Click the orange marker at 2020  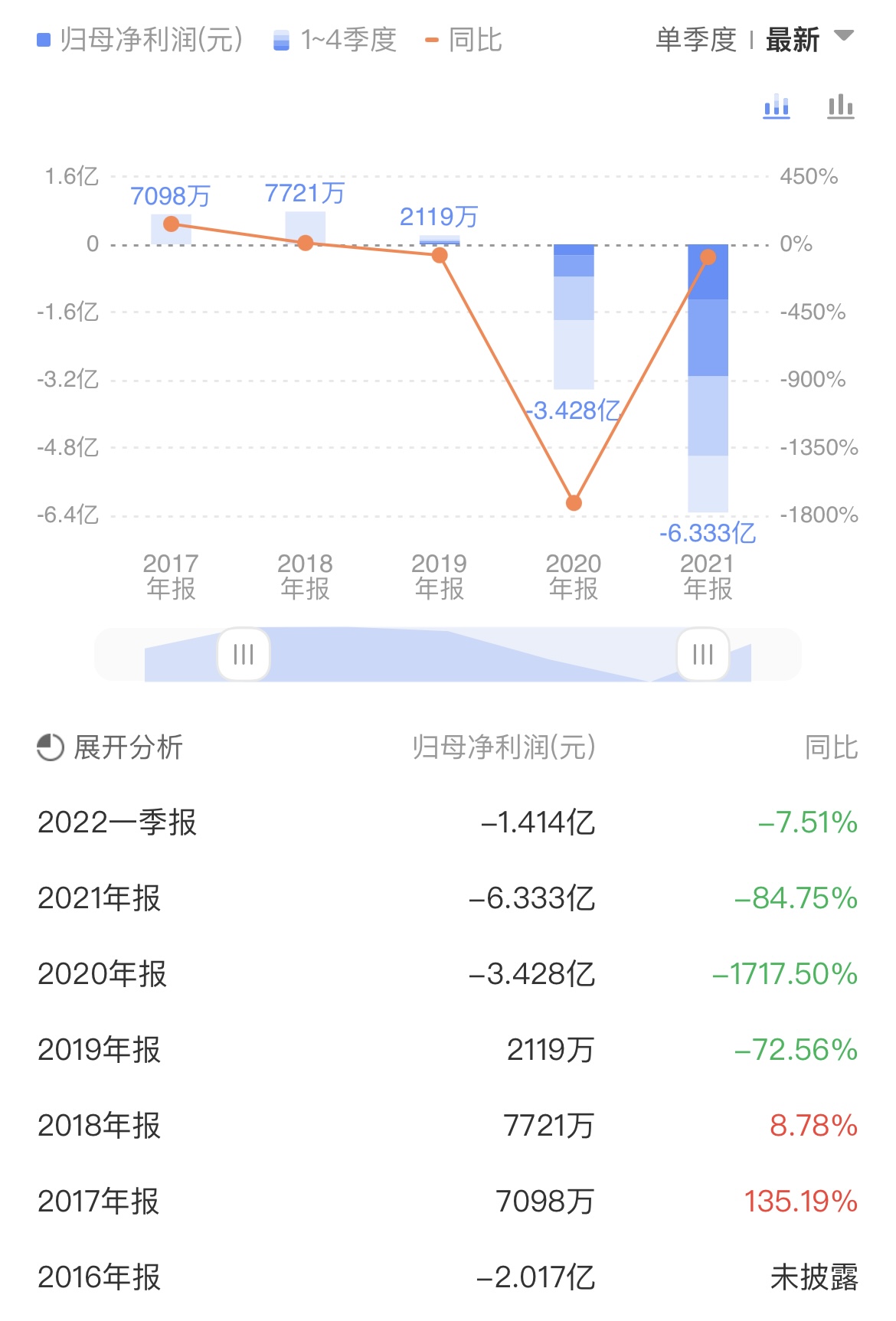(x=574, y=502)
